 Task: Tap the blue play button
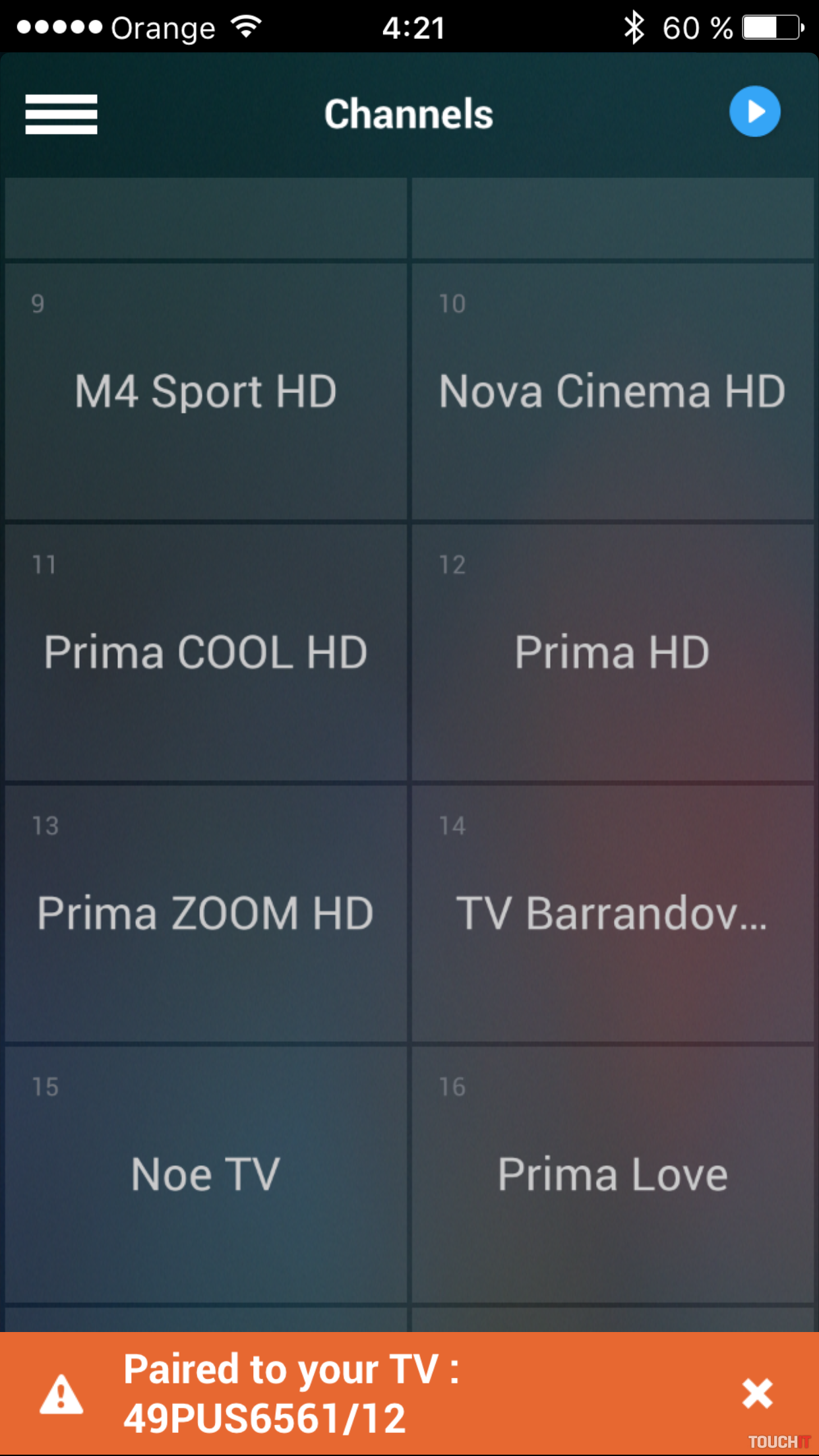pos(754,111)
